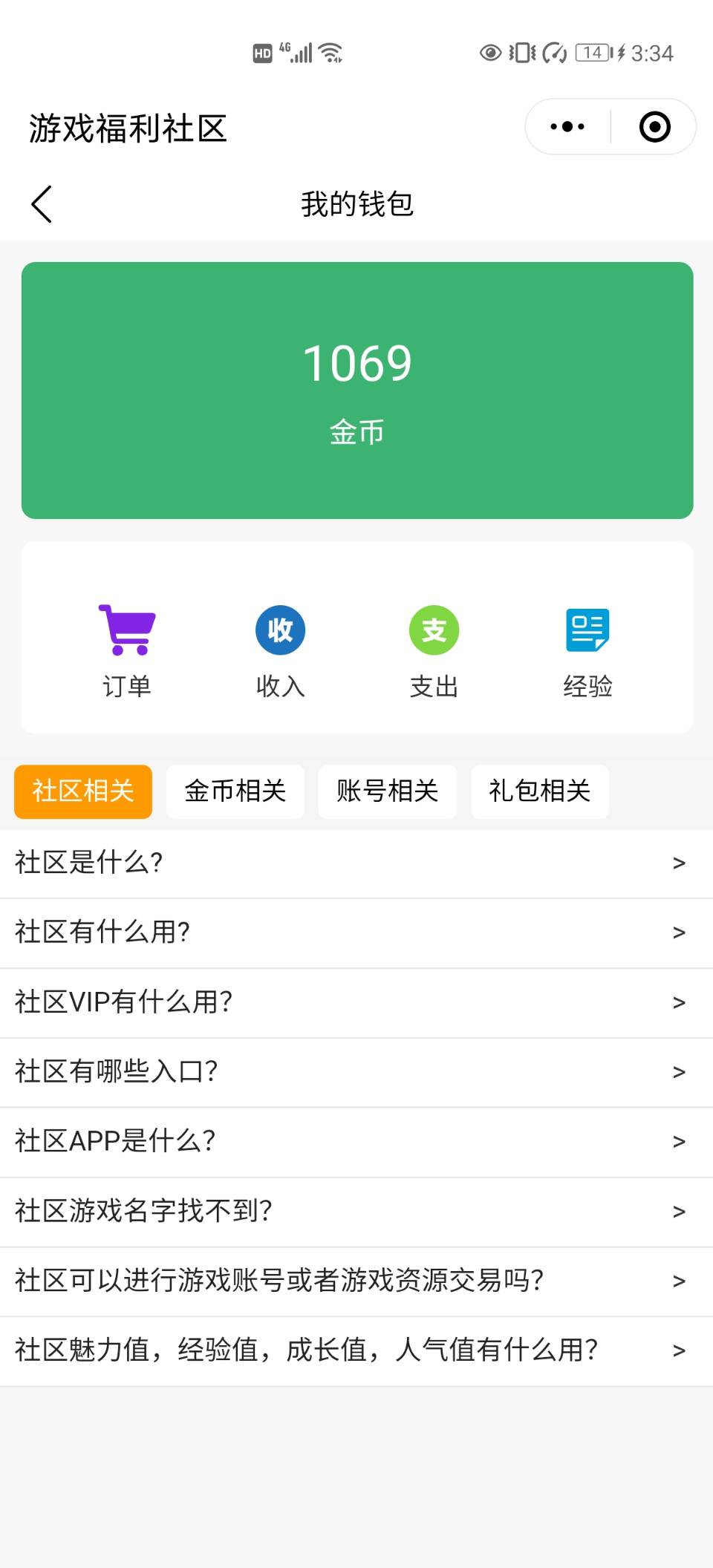This screenshot has width=713, height=1568.
Task: Expand the question 社区是什么?
Action: click(x=356, y=863)
